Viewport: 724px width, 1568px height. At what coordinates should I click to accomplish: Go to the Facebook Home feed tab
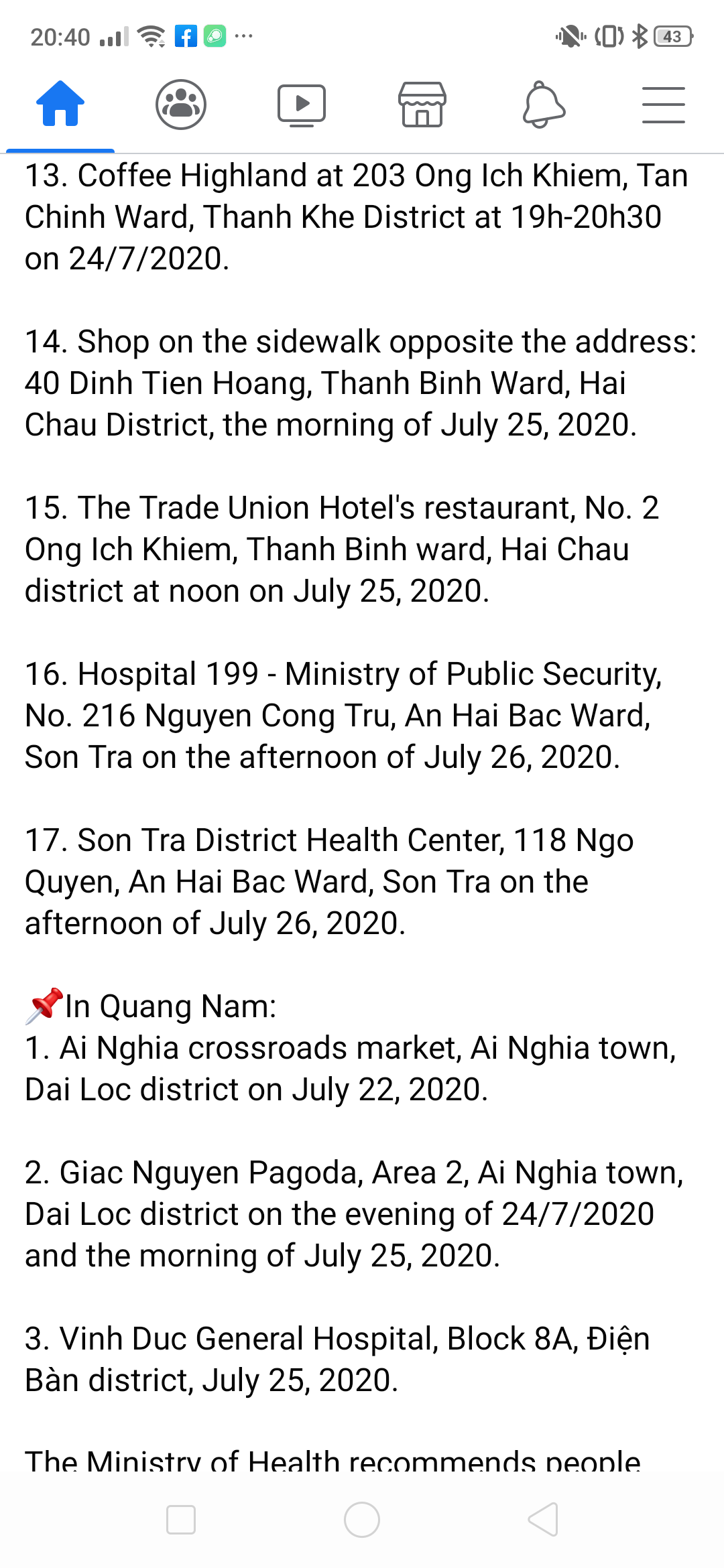tap(60, 104)
